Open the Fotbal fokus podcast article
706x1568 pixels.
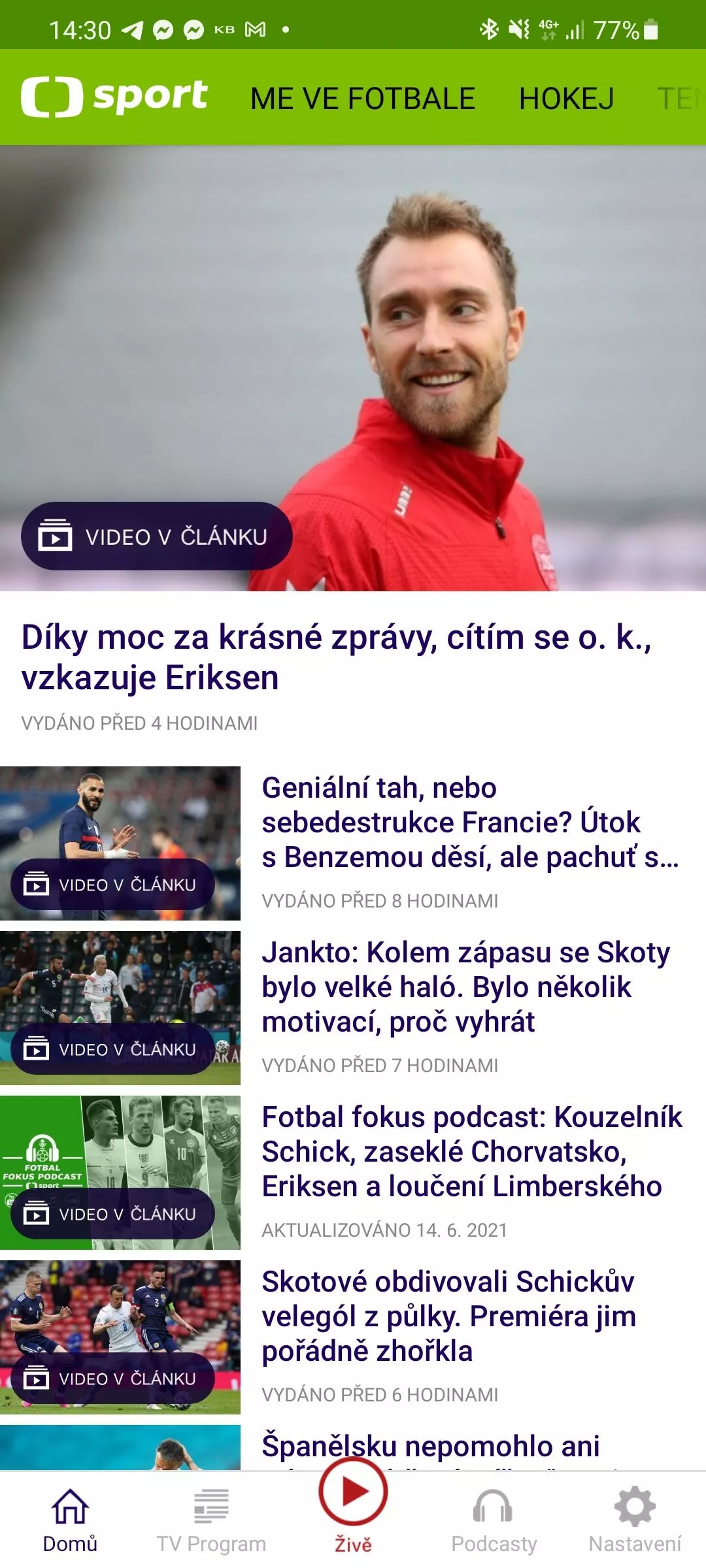click(x=472, y=1152)
